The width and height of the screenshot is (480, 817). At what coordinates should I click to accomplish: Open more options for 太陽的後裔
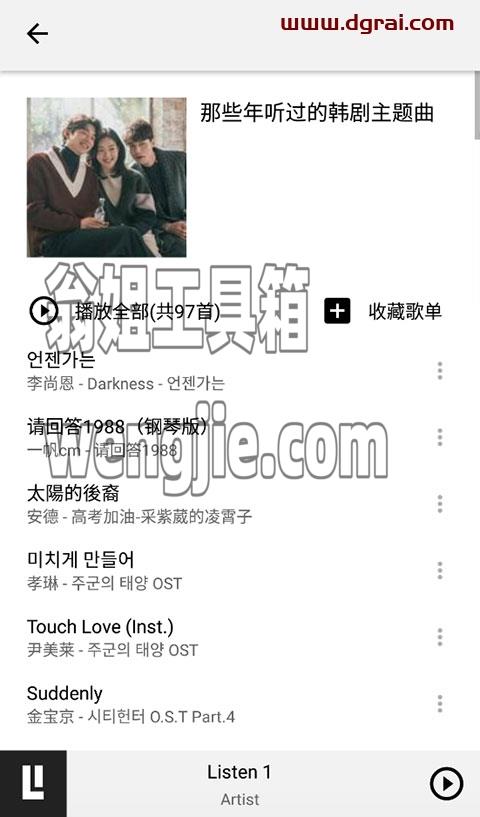coord(440,504)
